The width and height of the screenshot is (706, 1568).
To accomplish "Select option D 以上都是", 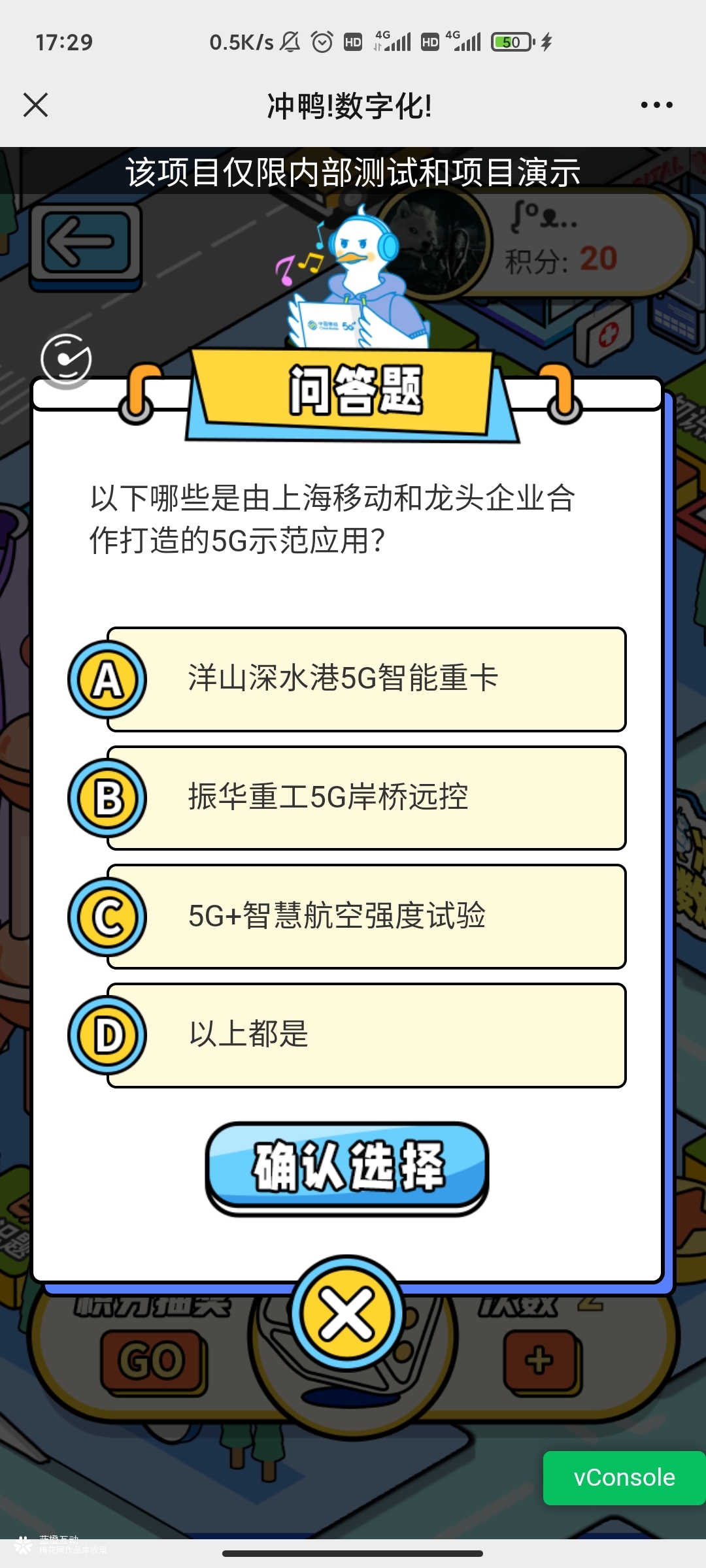I will pyautogui.click(x=366, y=1035).
